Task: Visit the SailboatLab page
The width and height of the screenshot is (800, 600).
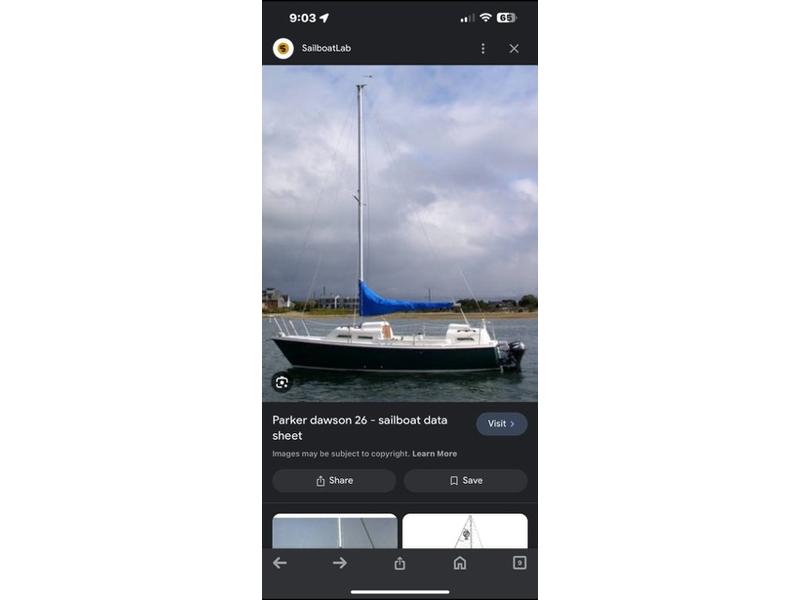Action: [x=501, y=424]
